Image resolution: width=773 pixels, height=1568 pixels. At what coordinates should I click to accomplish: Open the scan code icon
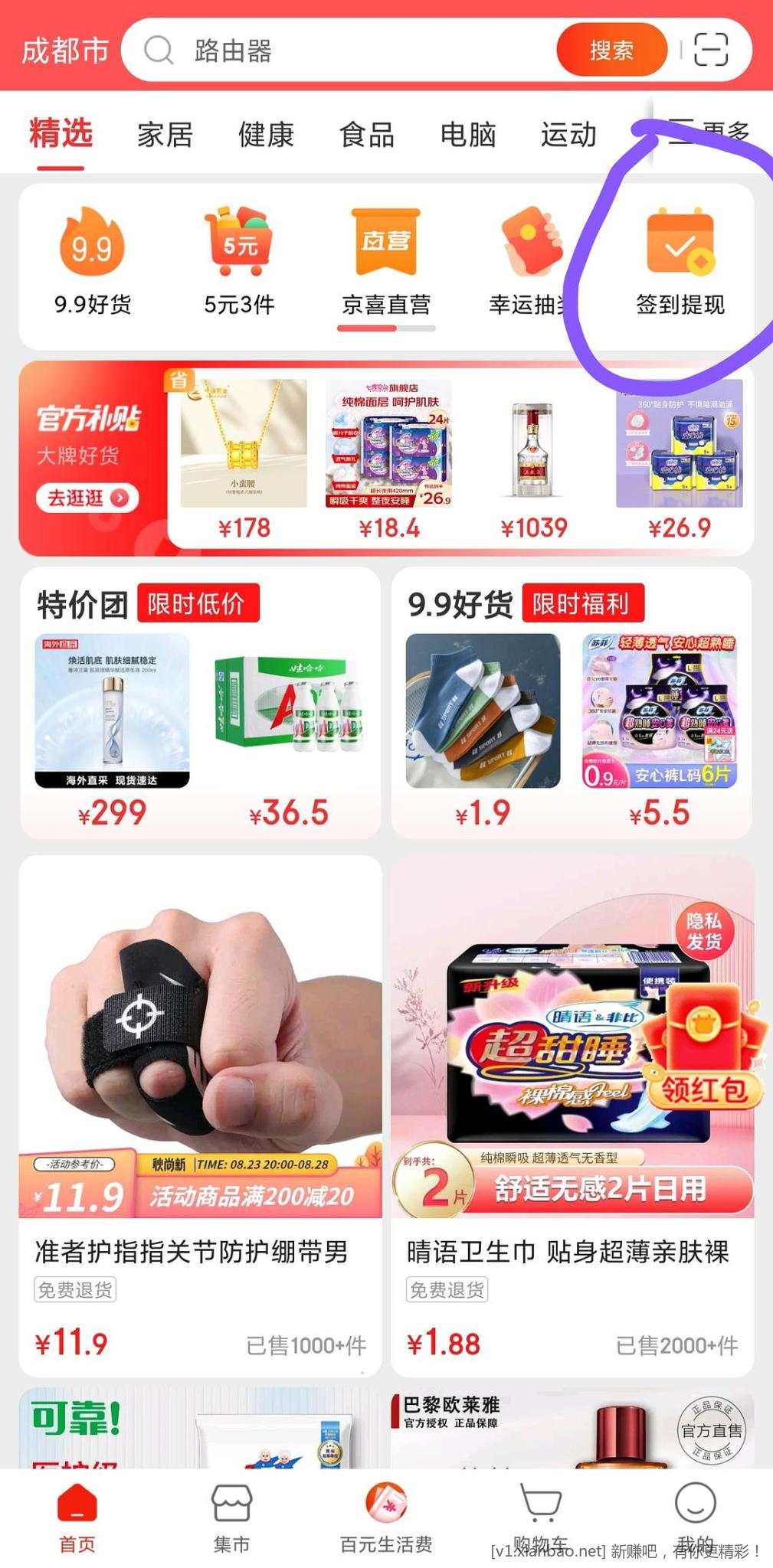point(710,51)
